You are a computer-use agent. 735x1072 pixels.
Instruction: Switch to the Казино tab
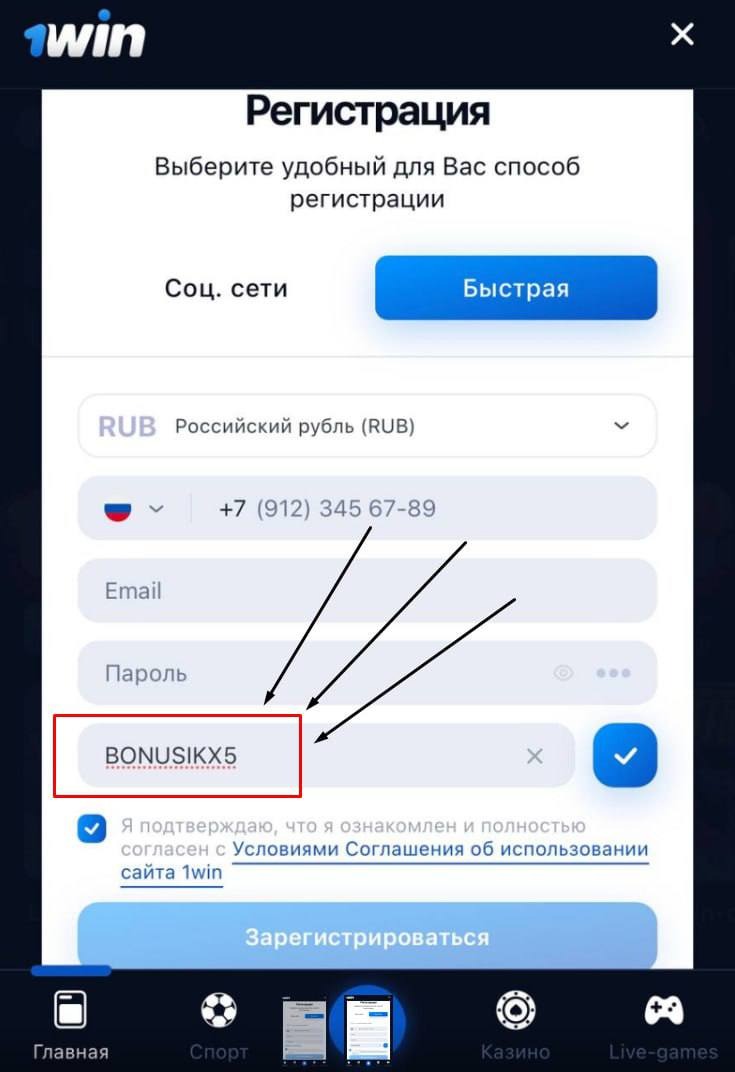pos(515,1025)
